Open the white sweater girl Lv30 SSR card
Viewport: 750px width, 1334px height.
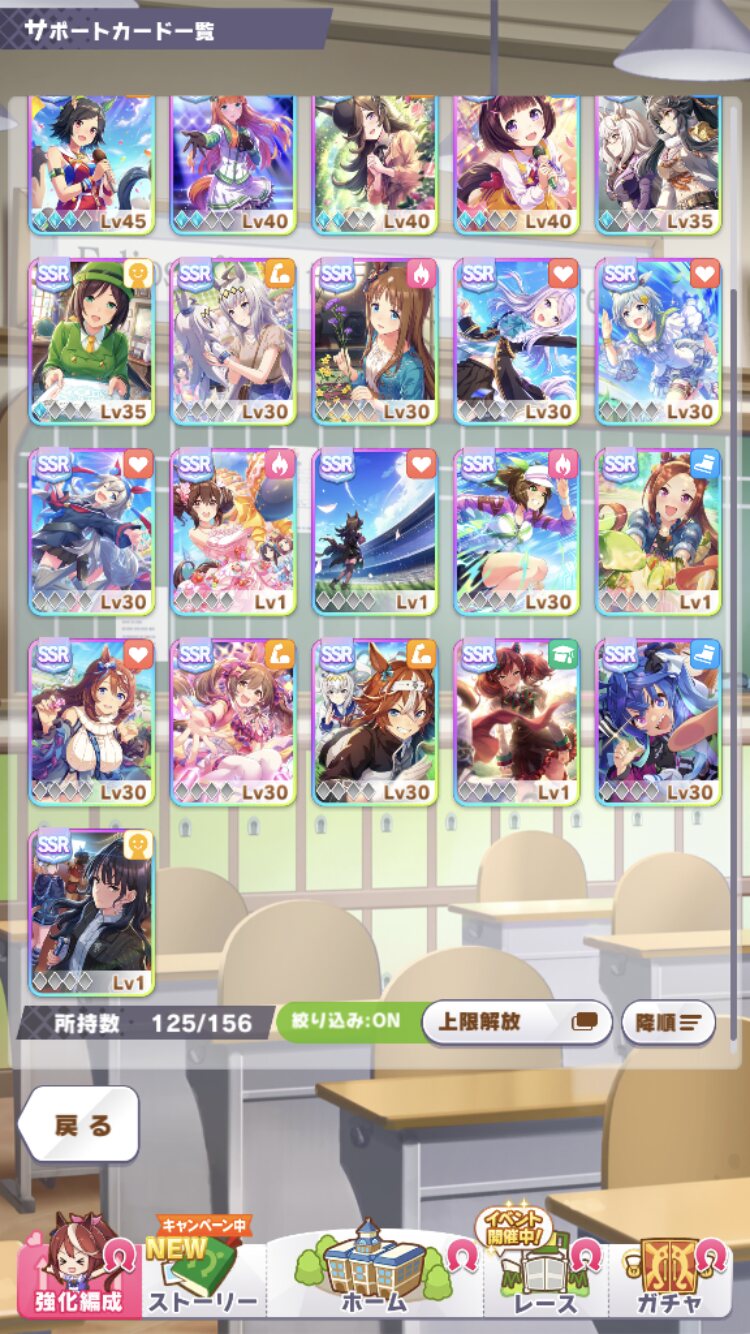point(92,722)
